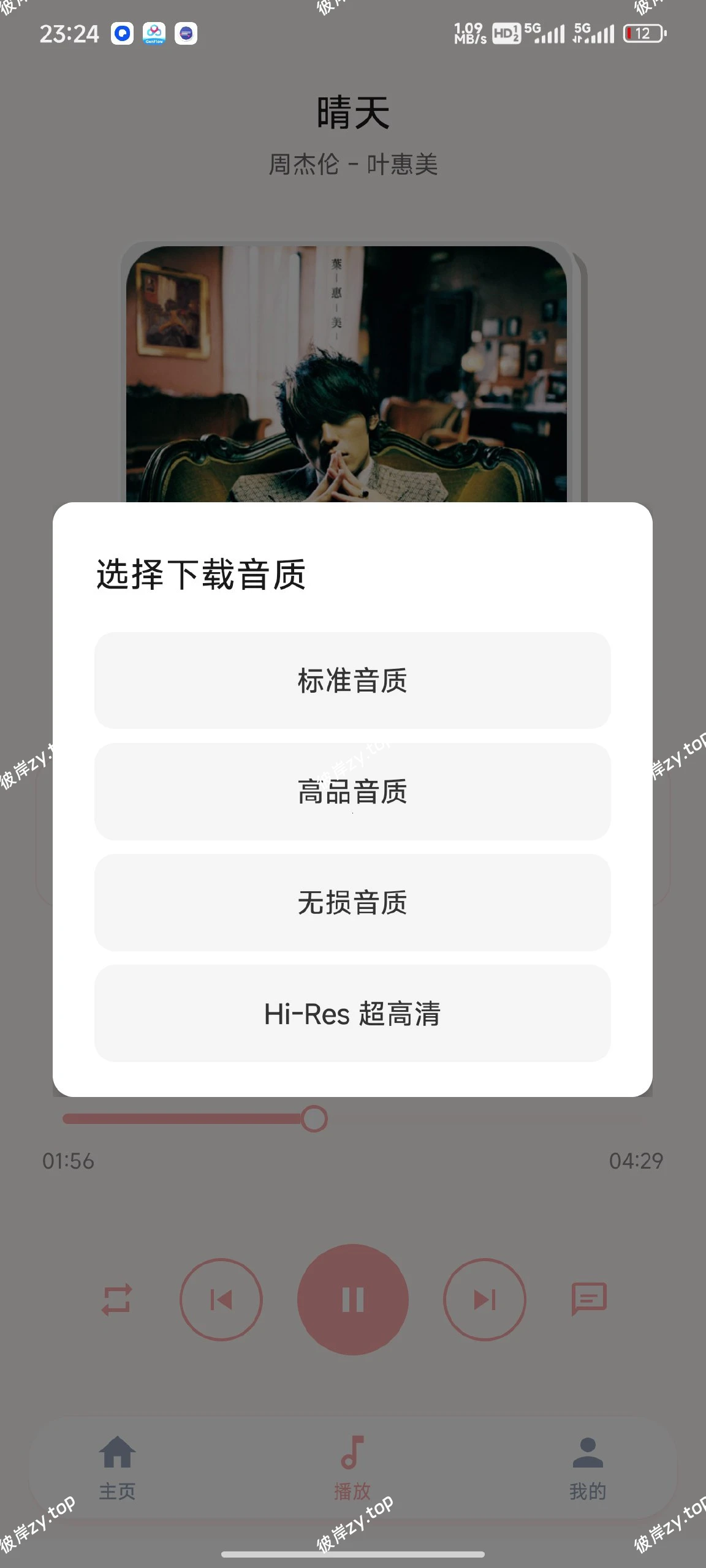The width and height of the screenshot is (706, 1568).
Task: Select 标准音质 download quality
Action: [x=352, y=682]
